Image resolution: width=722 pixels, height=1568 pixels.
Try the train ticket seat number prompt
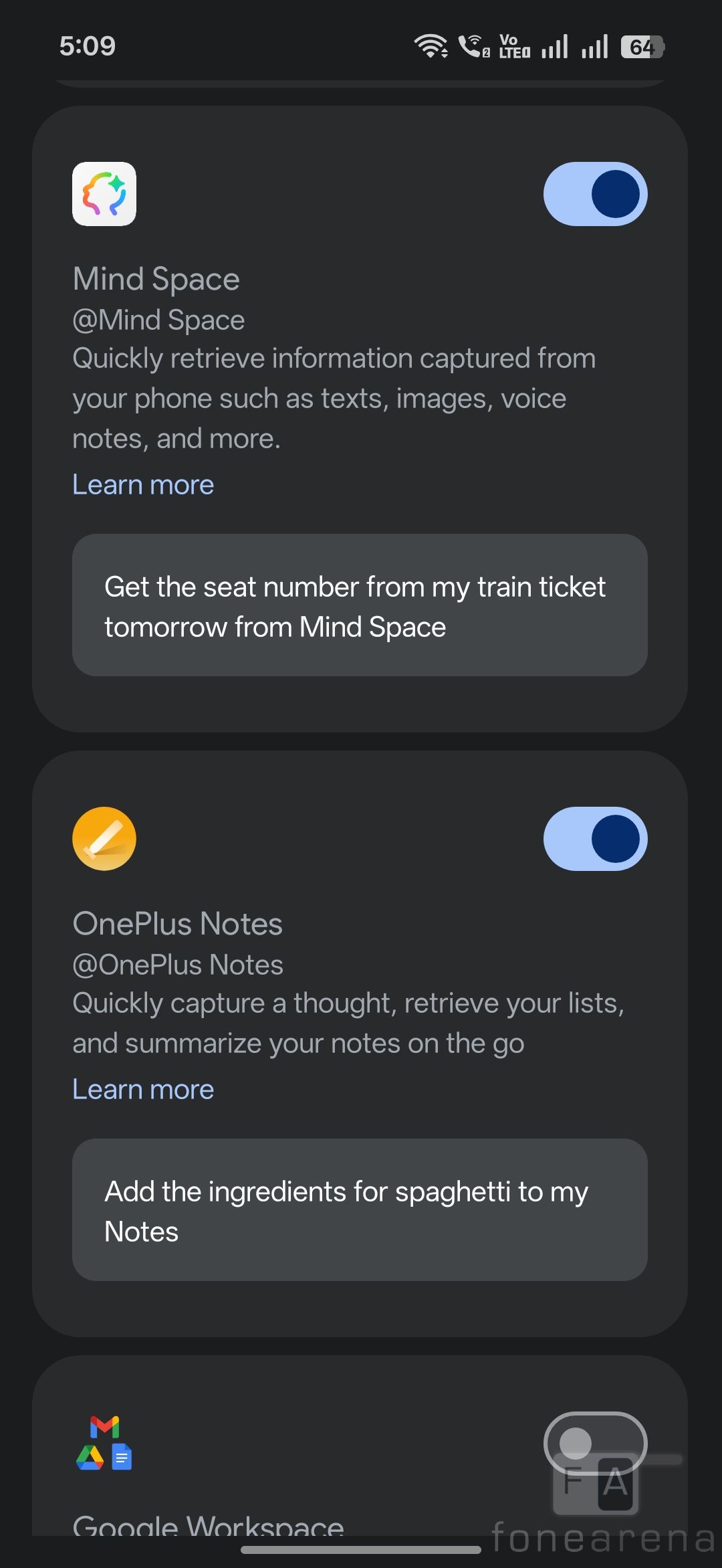pos(360,605)
